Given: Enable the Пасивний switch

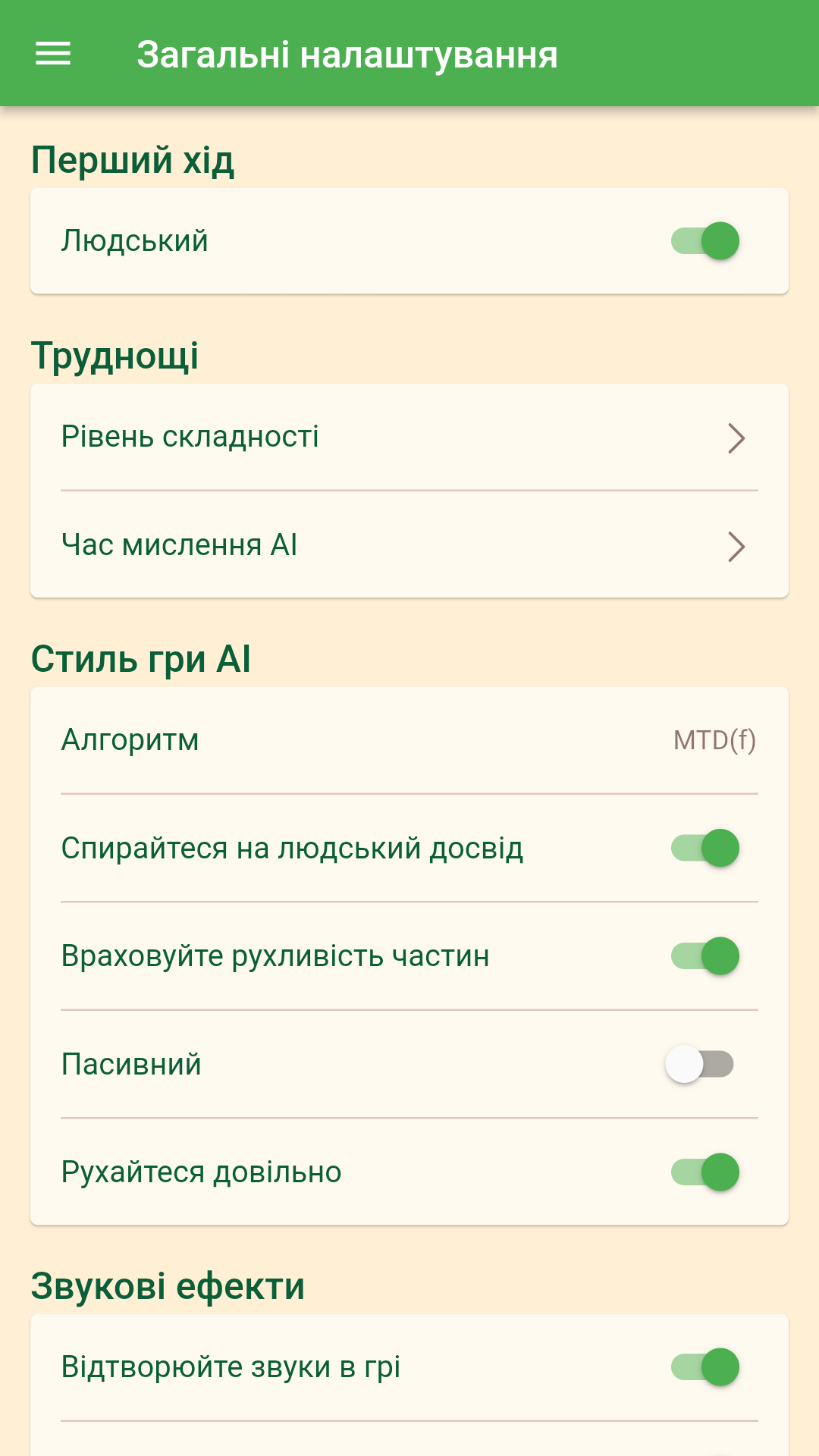Looking at the screenshot, I should point(699,1064).
